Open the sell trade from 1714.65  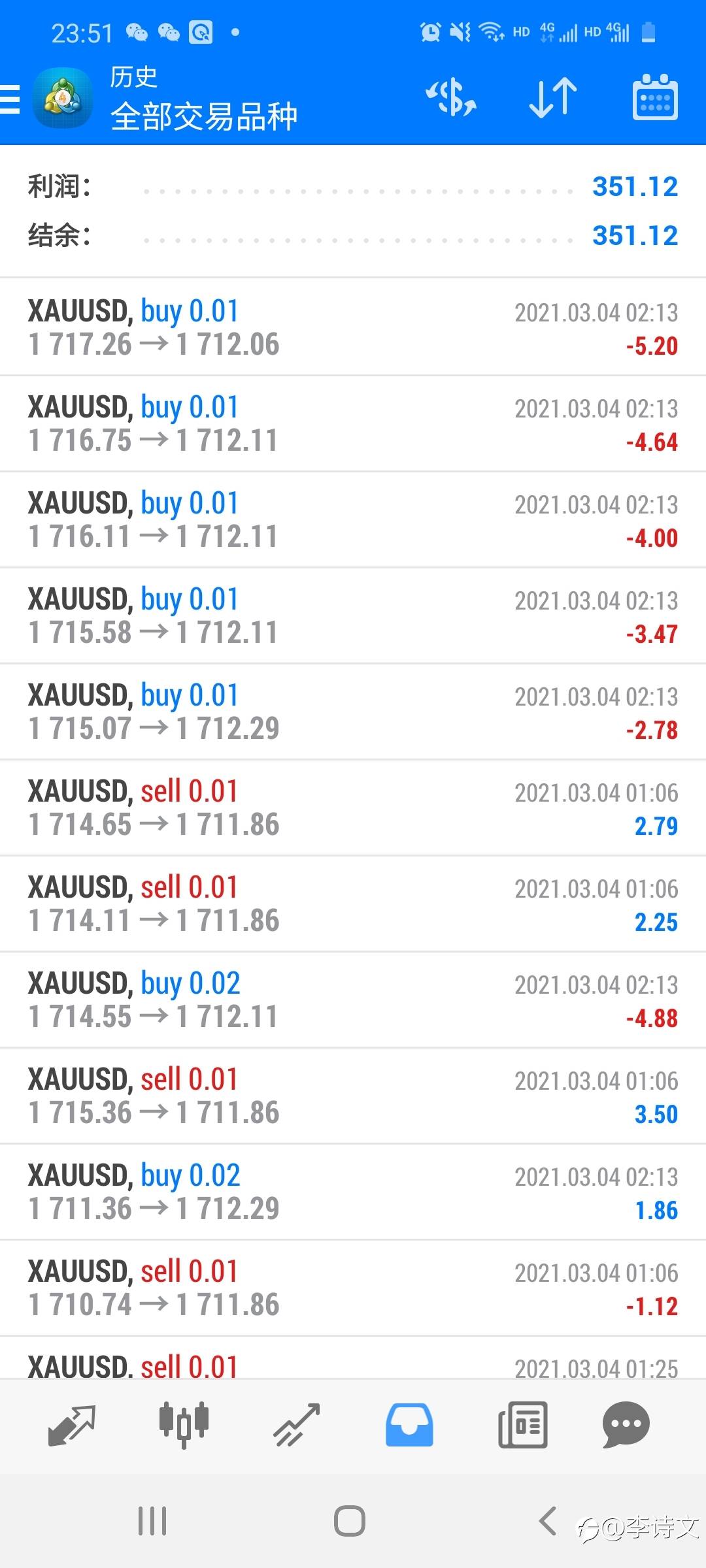(353, 808)
